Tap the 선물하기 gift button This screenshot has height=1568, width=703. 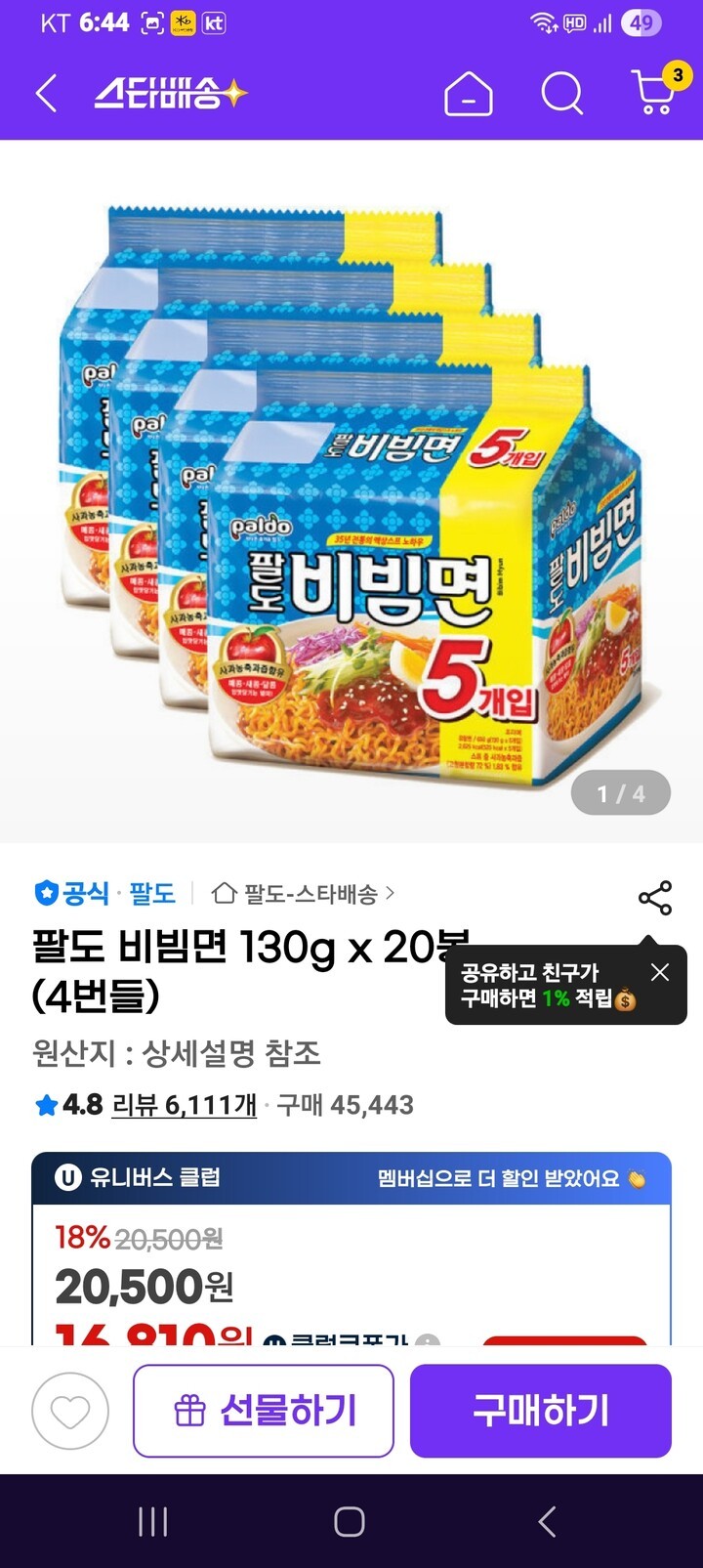(264, 1411)
